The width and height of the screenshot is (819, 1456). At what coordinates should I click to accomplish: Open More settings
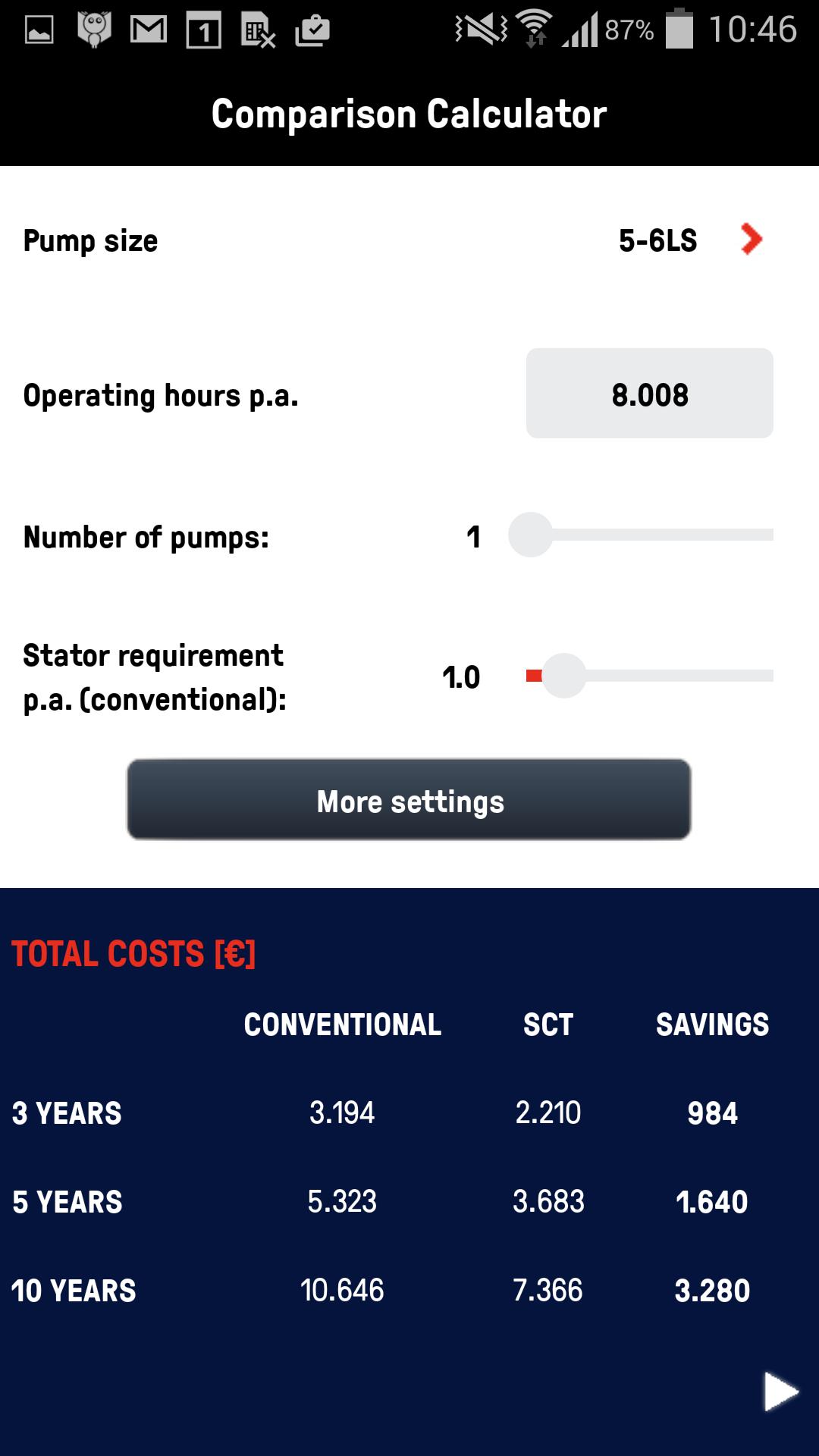click(x=409, y=800)
